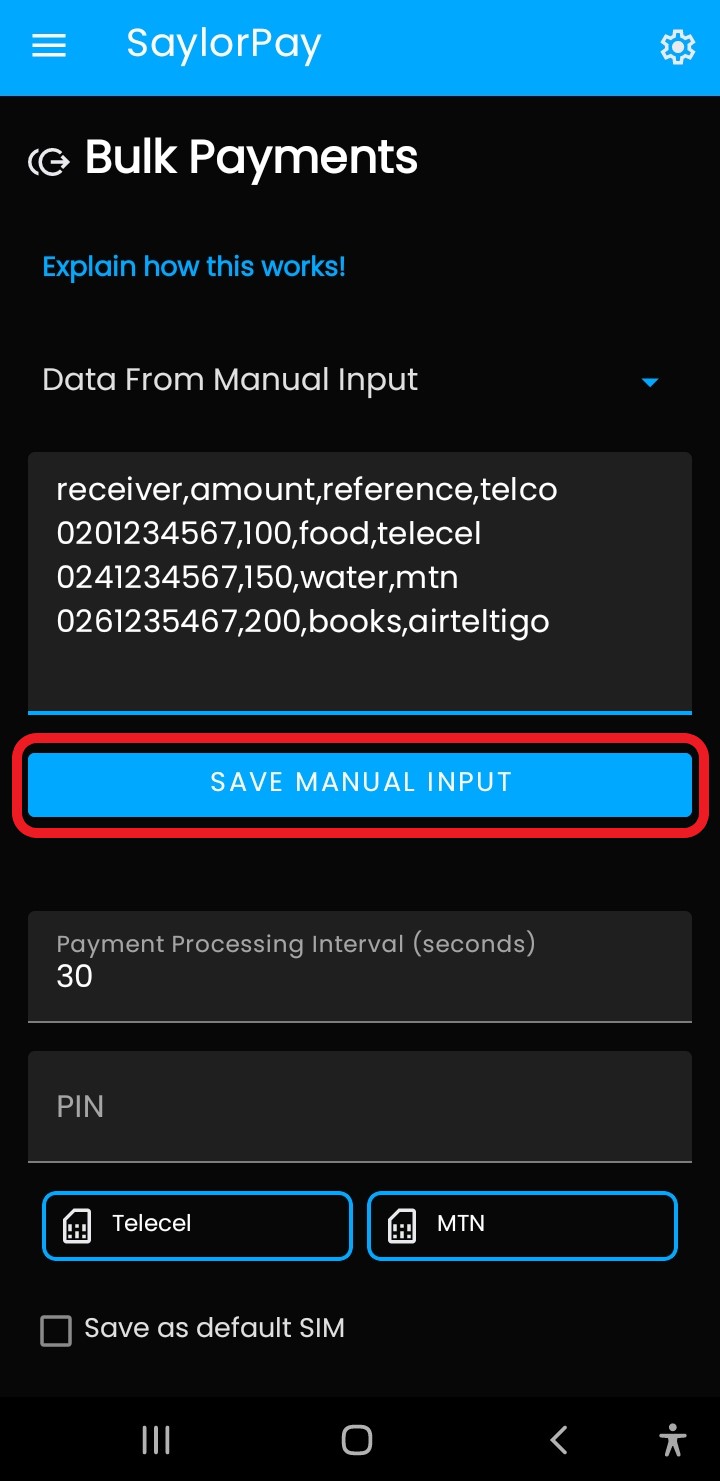The width and height of the screenshot is (720, 1481).
Task: Save the manual input
Action: pos(360,784)
